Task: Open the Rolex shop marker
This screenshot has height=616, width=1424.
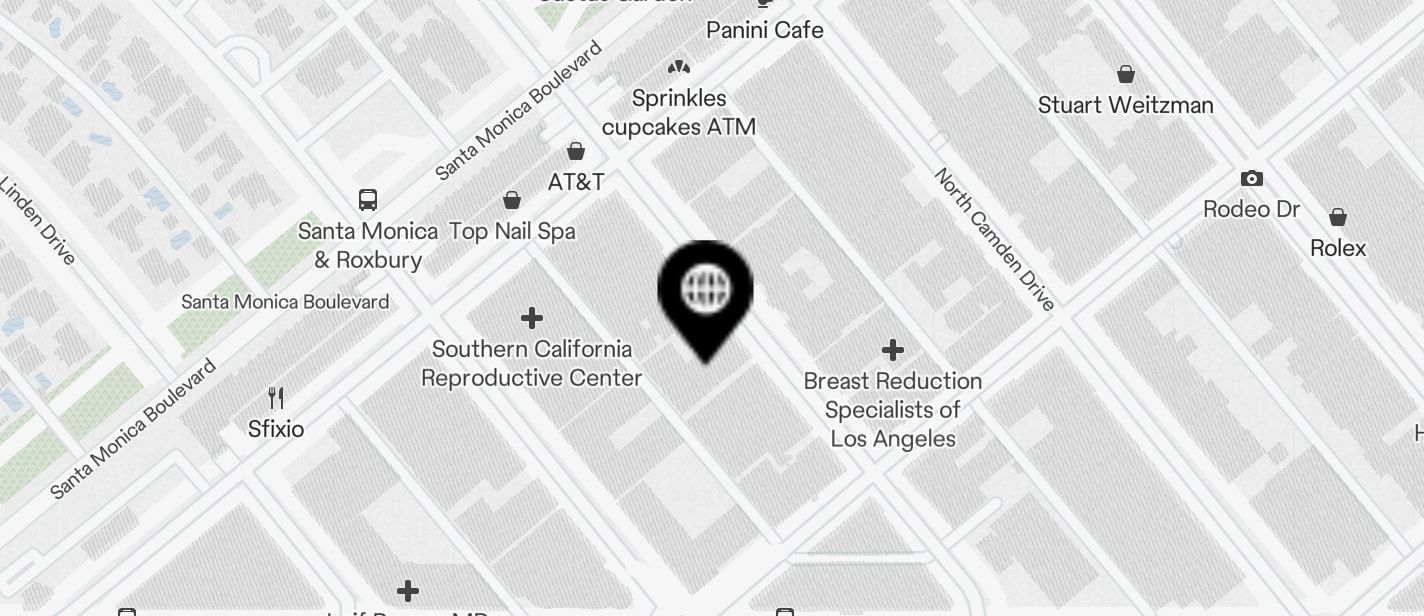Action: [1338, 218]
